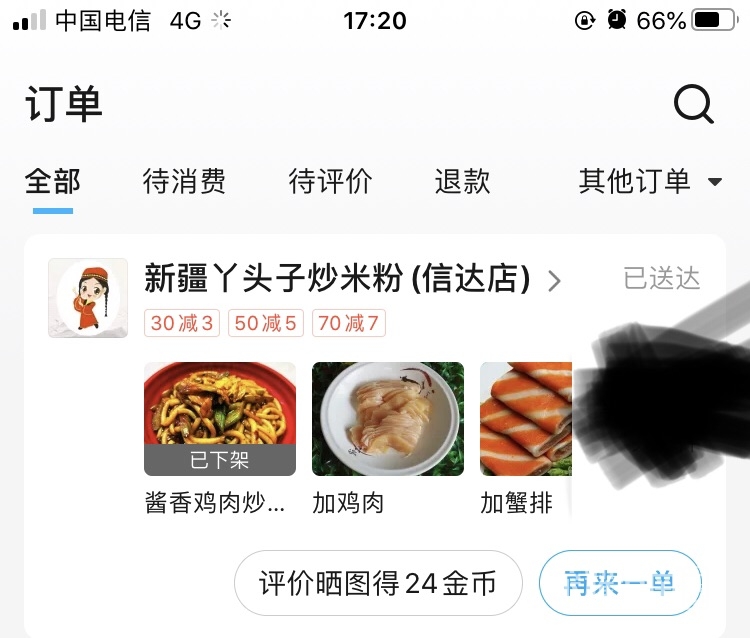This screenshot has width=750, height=638.
Task: Open the 退款 tab
Action: [x=462, y=182]
